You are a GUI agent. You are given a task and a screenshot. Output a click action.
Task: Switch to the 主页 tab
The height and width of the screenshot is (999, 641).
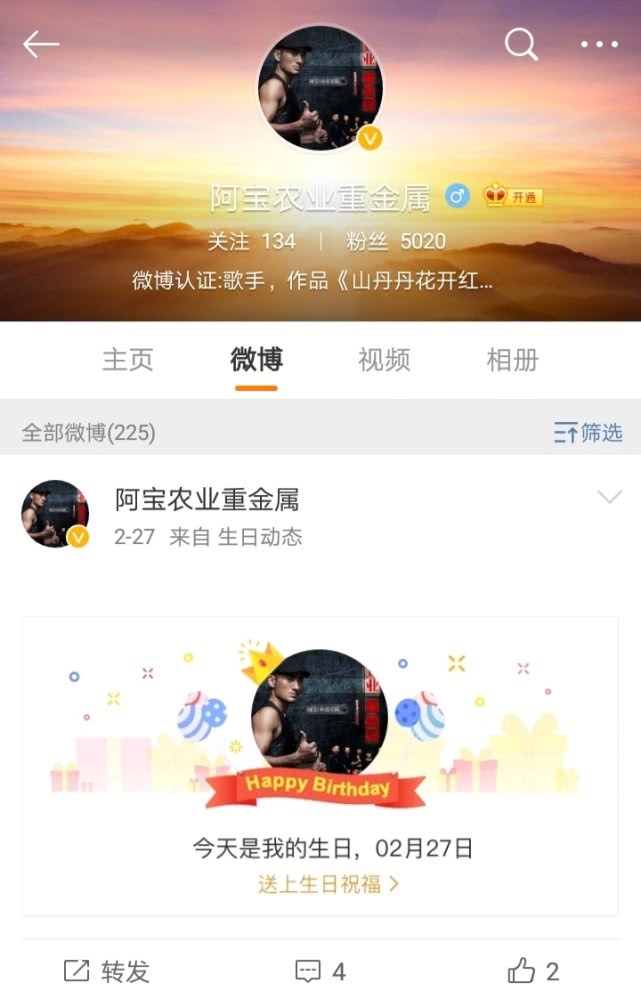tap(128, 360)
